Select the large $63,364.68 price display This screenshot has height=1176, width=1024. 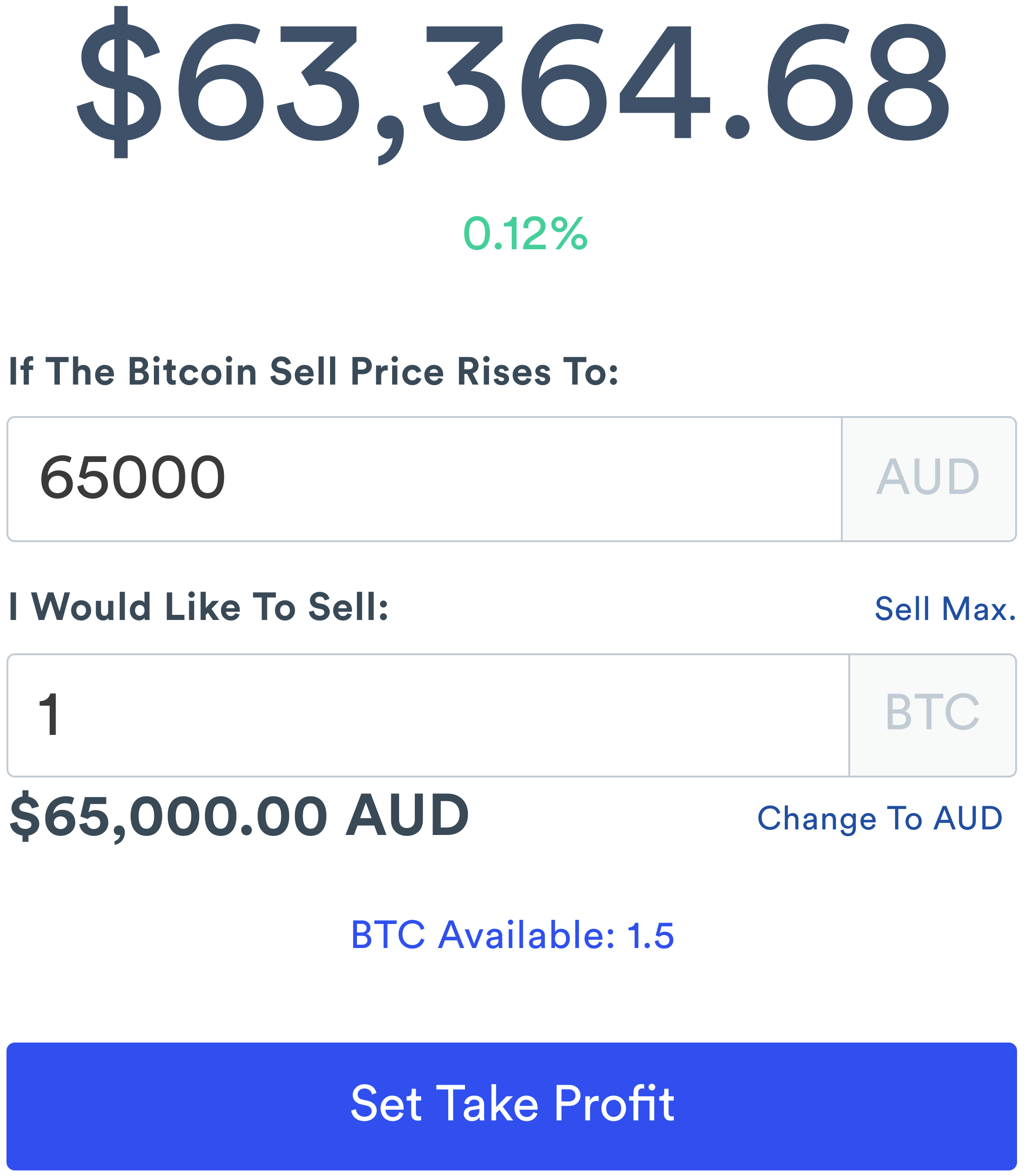click(x=512, y=86)
